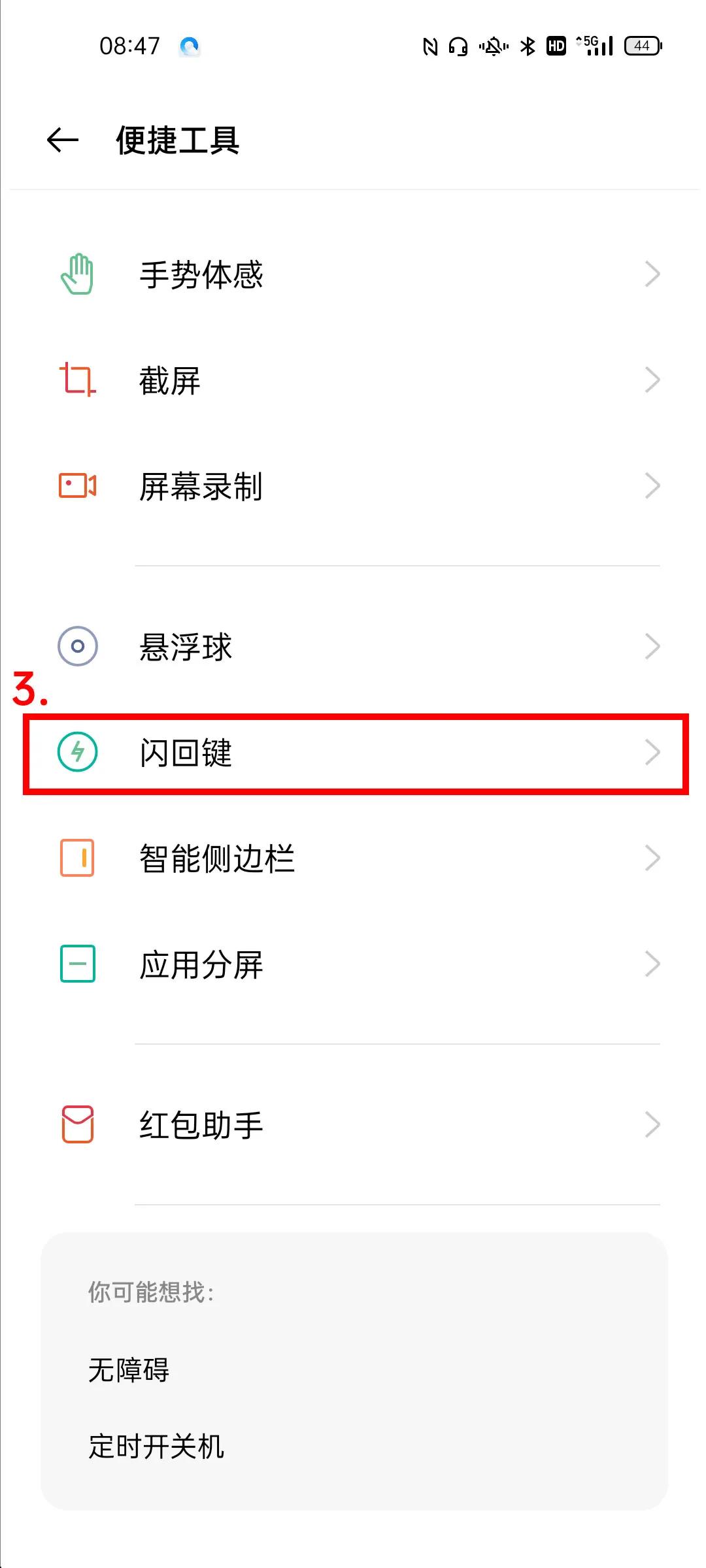
Task: Open 应用分屏 settings
Action: click(x=353, y=964)
